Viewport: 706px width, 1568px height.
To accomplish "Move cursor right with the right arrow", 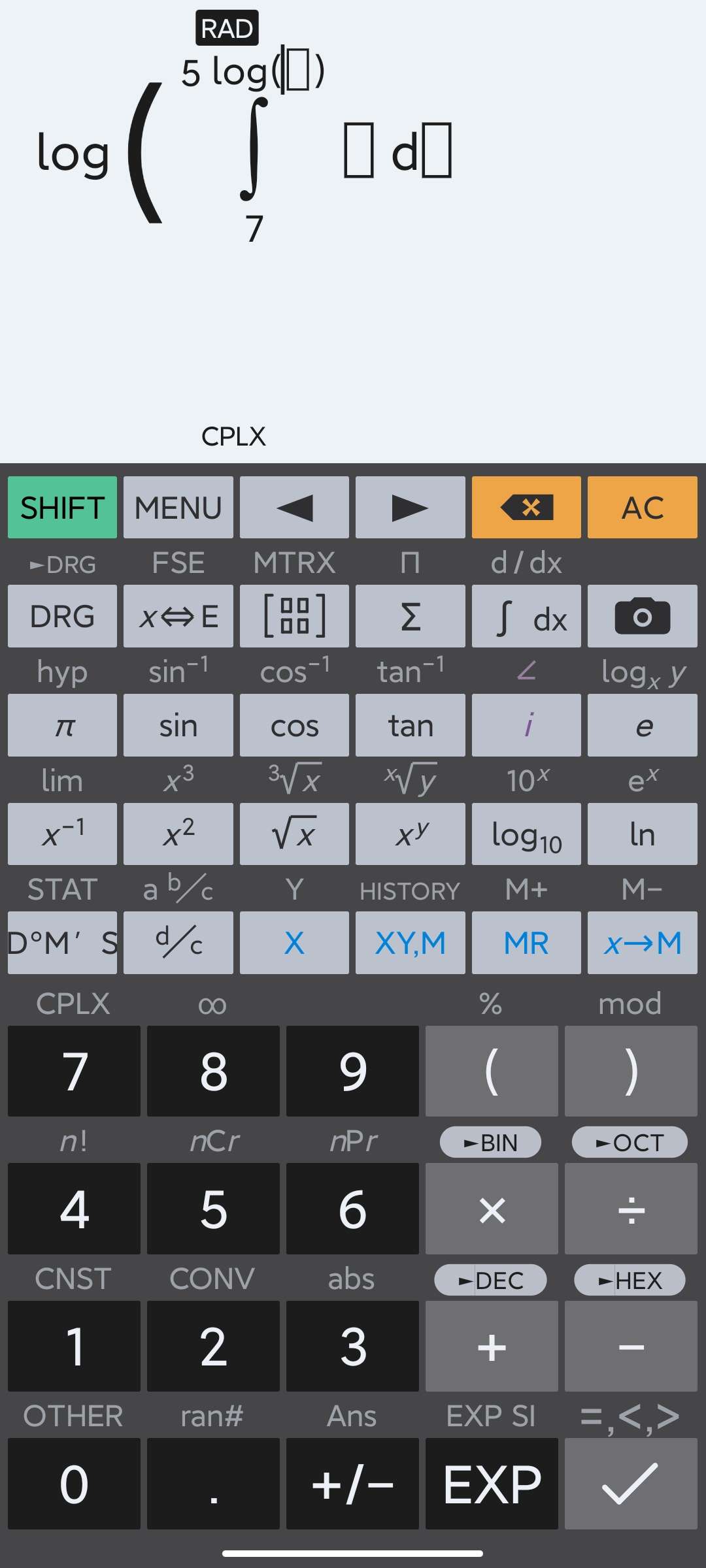I will click(410, 508).
